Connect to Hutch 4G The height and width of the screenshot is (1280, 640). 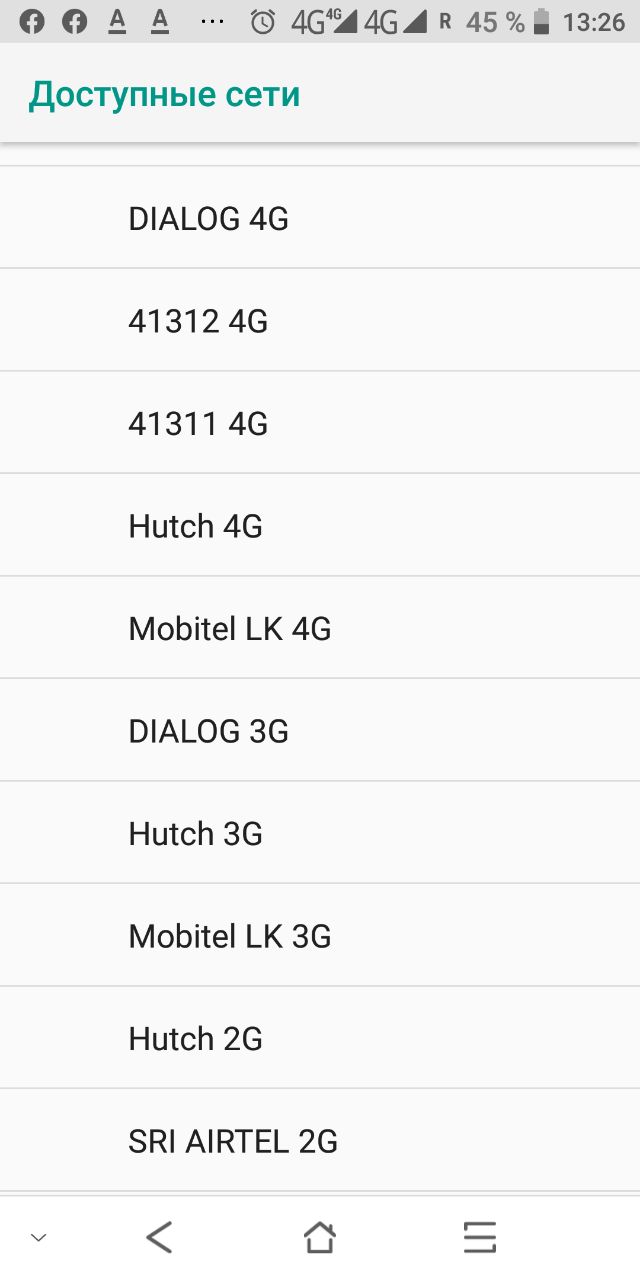pyautogui.click(x=320, y=526)
